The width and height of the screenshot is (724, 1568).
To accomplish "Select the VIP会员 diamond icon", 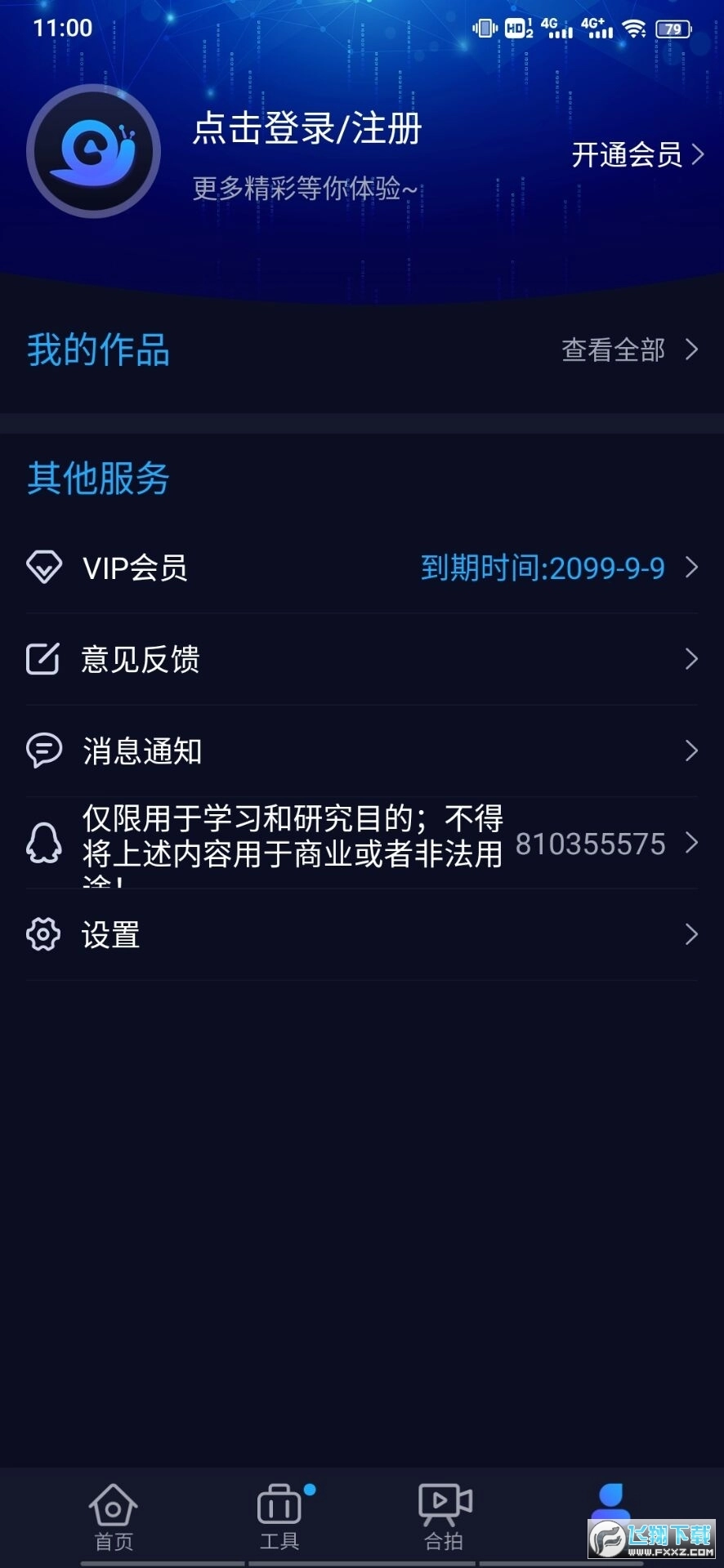I will [x=43, y=567].
